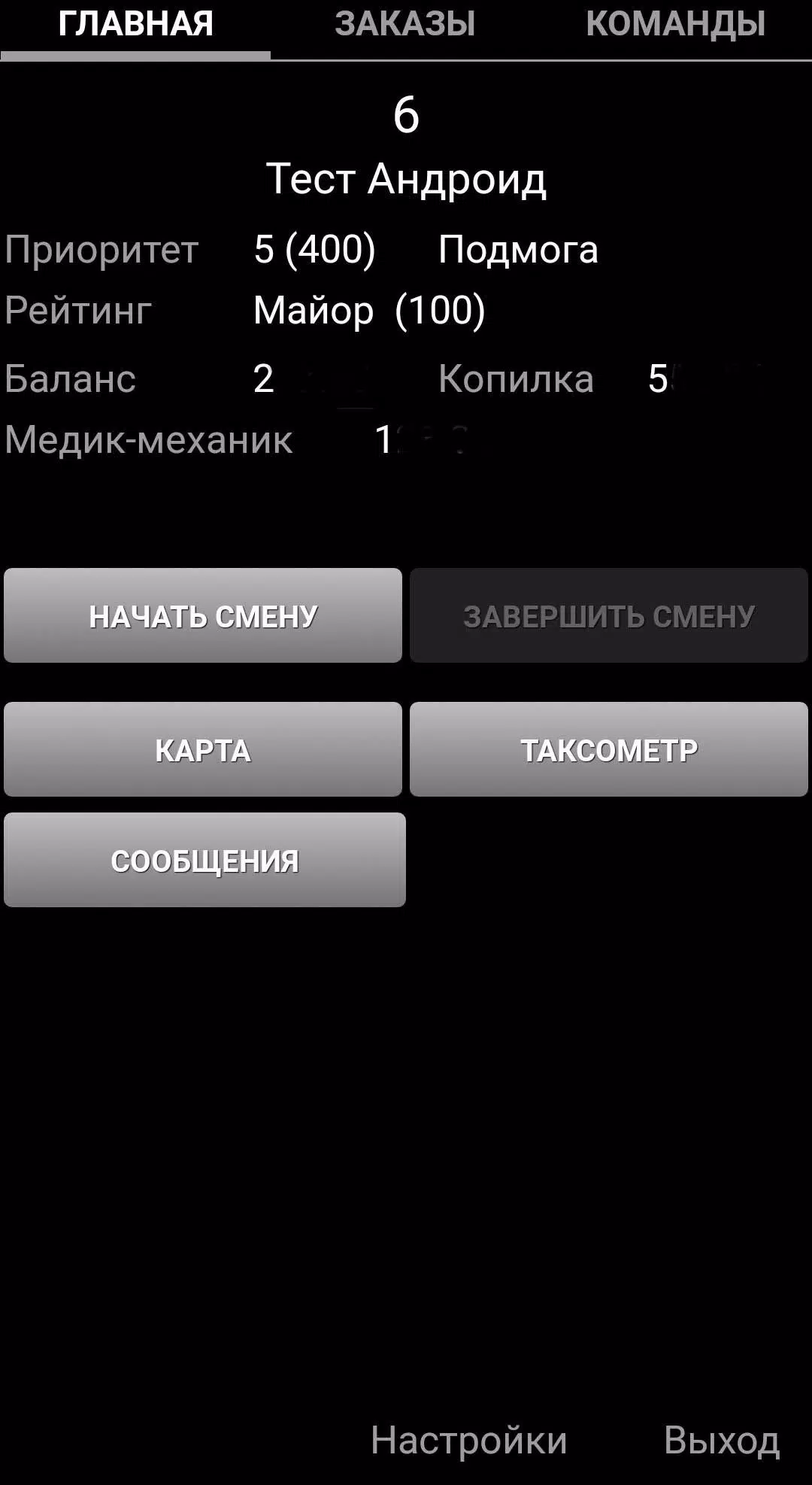Tap НАЧАТЬ СМЕНУ to start the shift
Viewport: 812px width, 1485px height.
[x=203, y=615]
